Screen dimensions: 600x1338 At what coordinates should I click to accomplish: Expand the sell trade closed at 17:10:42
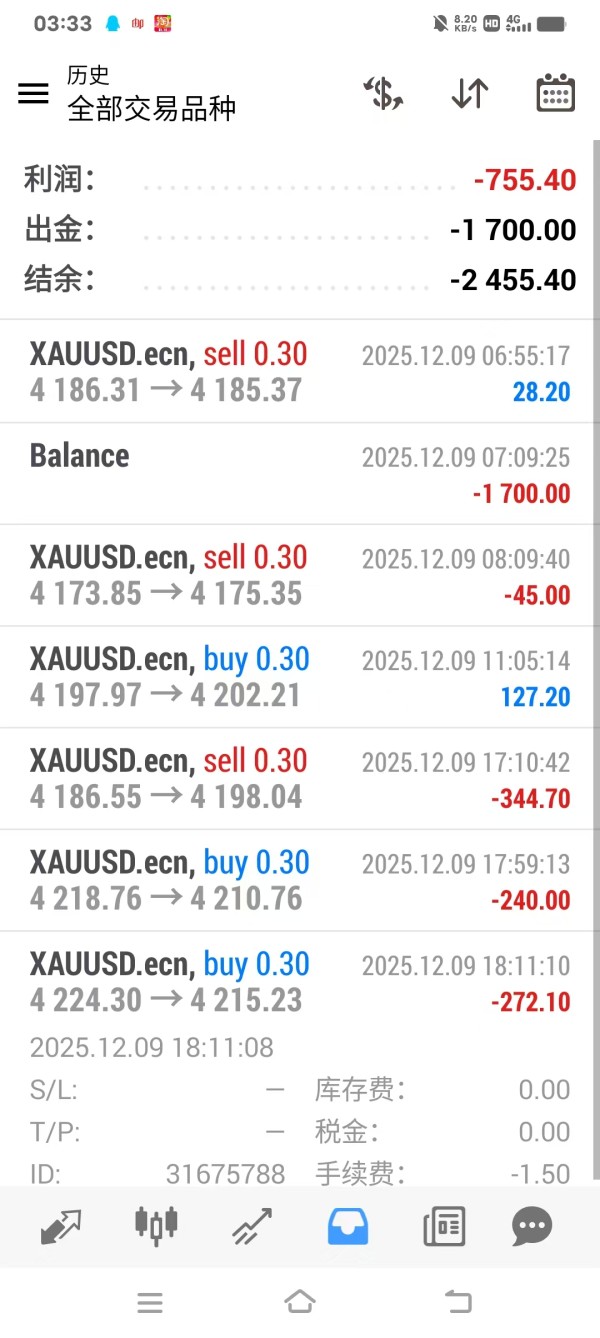300,779
